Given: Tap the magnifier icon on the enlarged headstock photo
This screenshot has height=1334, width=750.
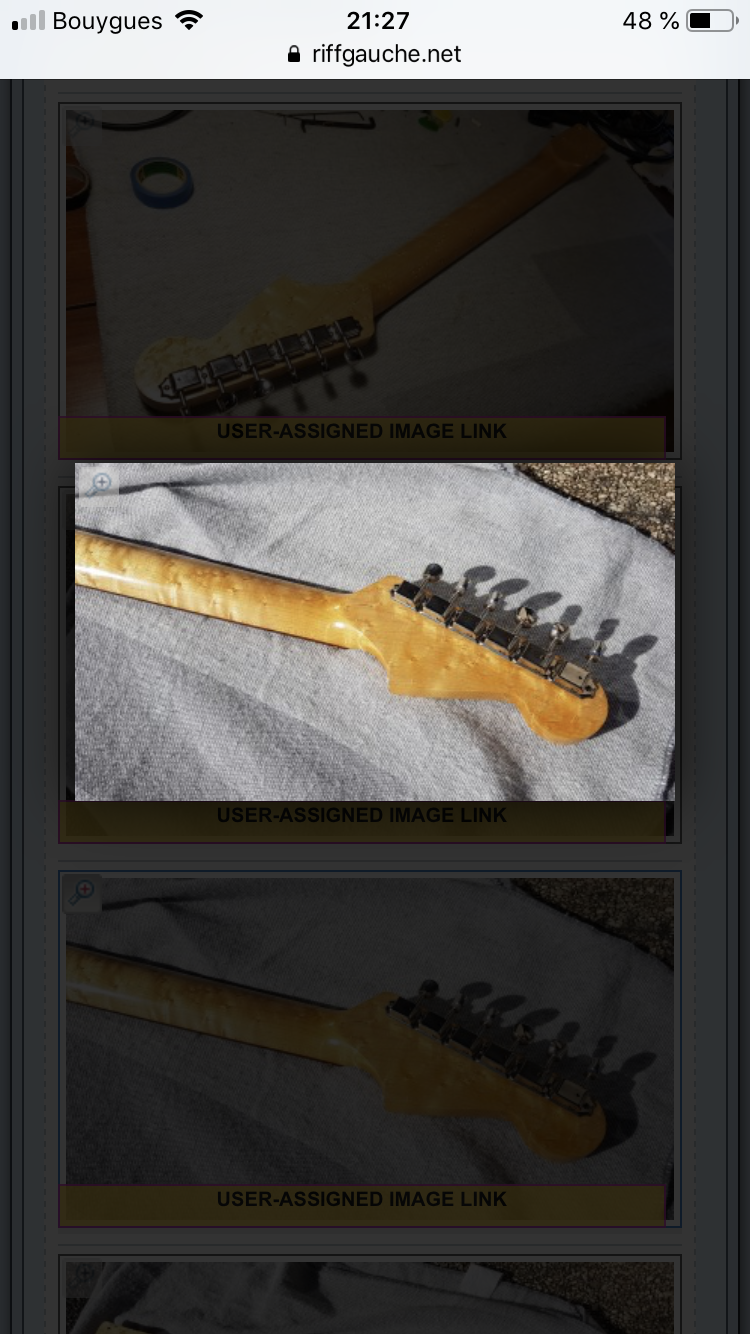Looking at the screenshot, I should click(x=98, y=483).
